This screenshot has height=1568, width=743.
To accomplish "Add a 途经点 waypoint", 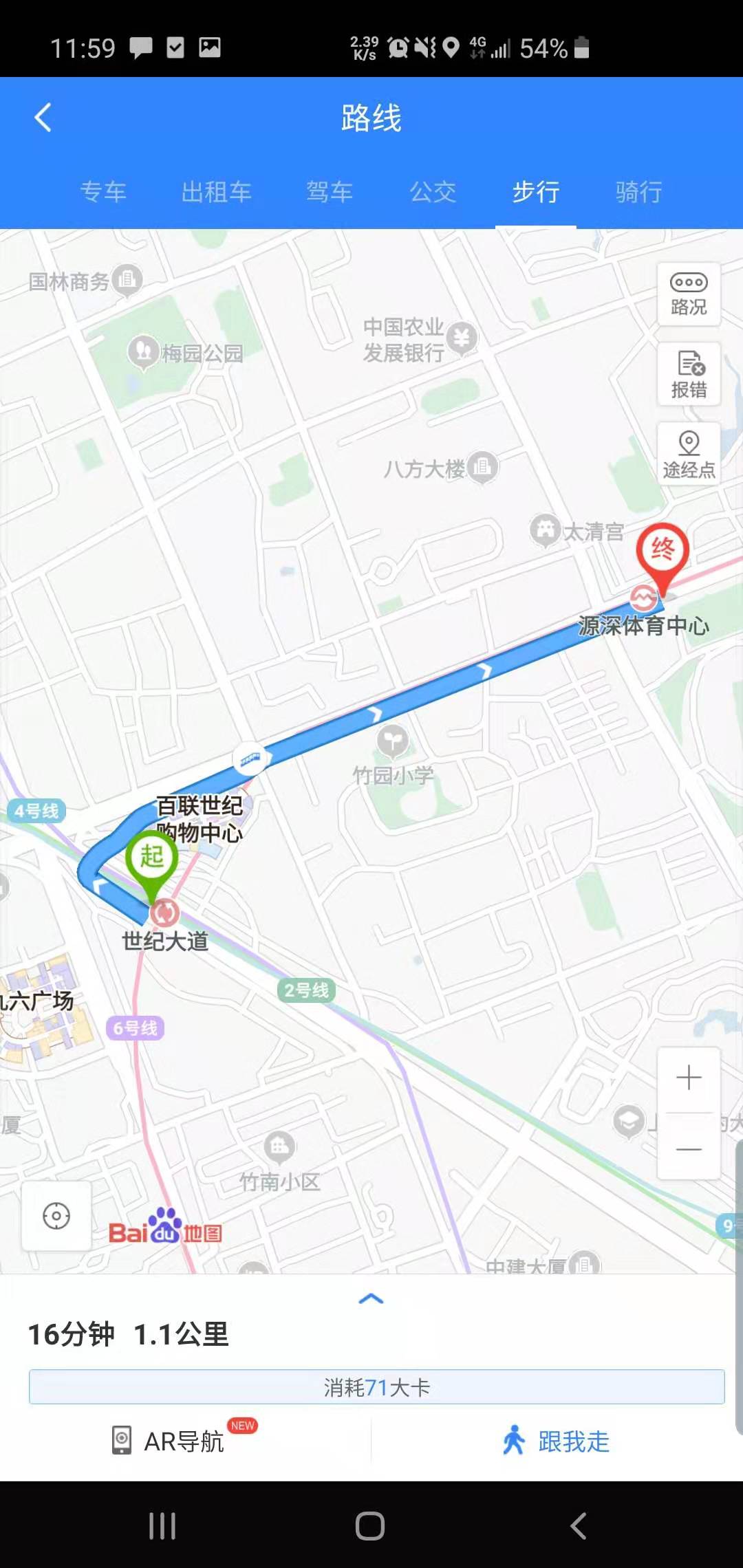I will coord(689,455).
